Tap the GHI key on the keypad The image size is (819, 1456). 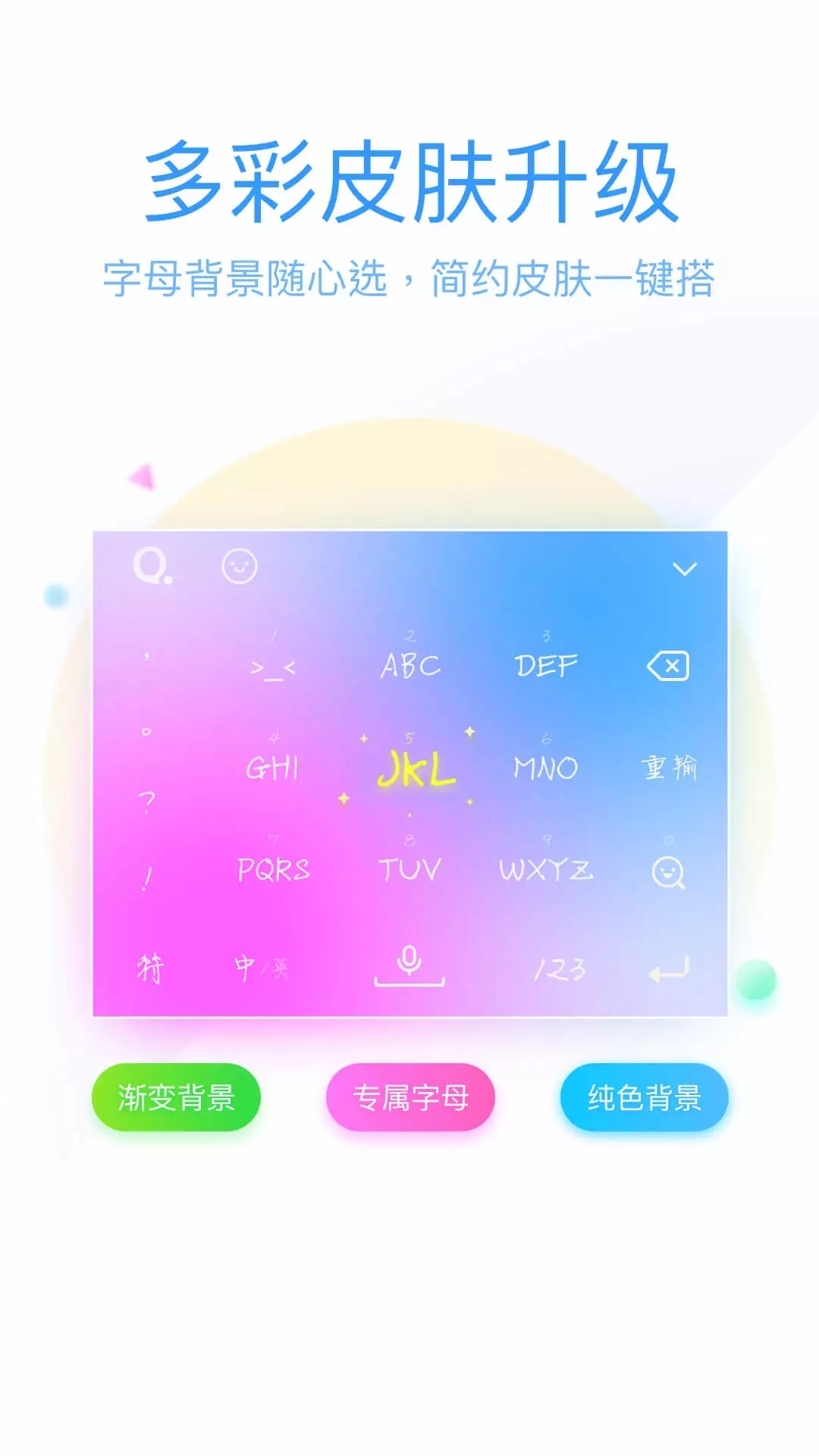[275, 770]
